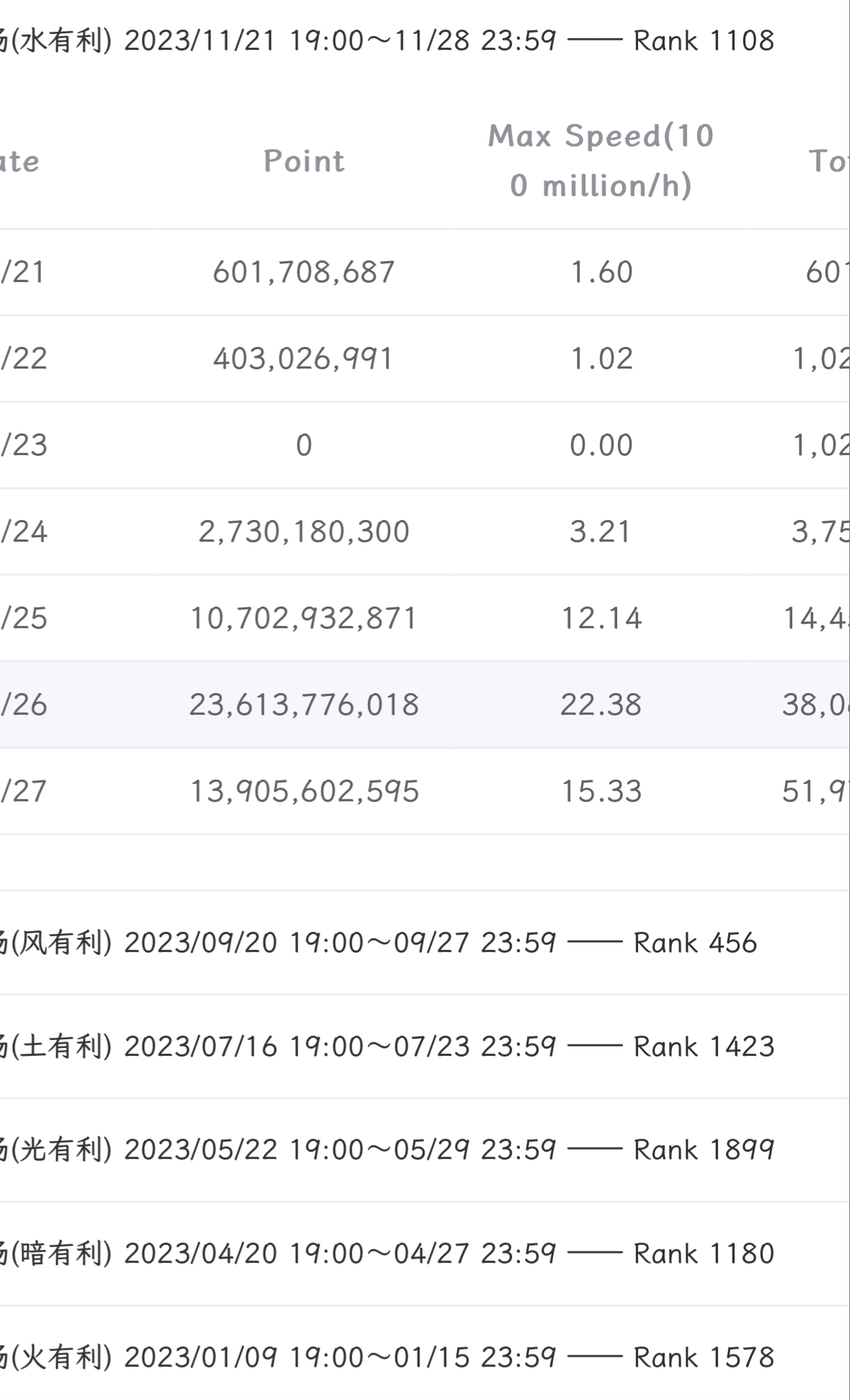Viewport: 850px width, 1400px height.
Task: Expand the 2023/01/09 Rank 1578 event
Action: tap(424, 1357)
